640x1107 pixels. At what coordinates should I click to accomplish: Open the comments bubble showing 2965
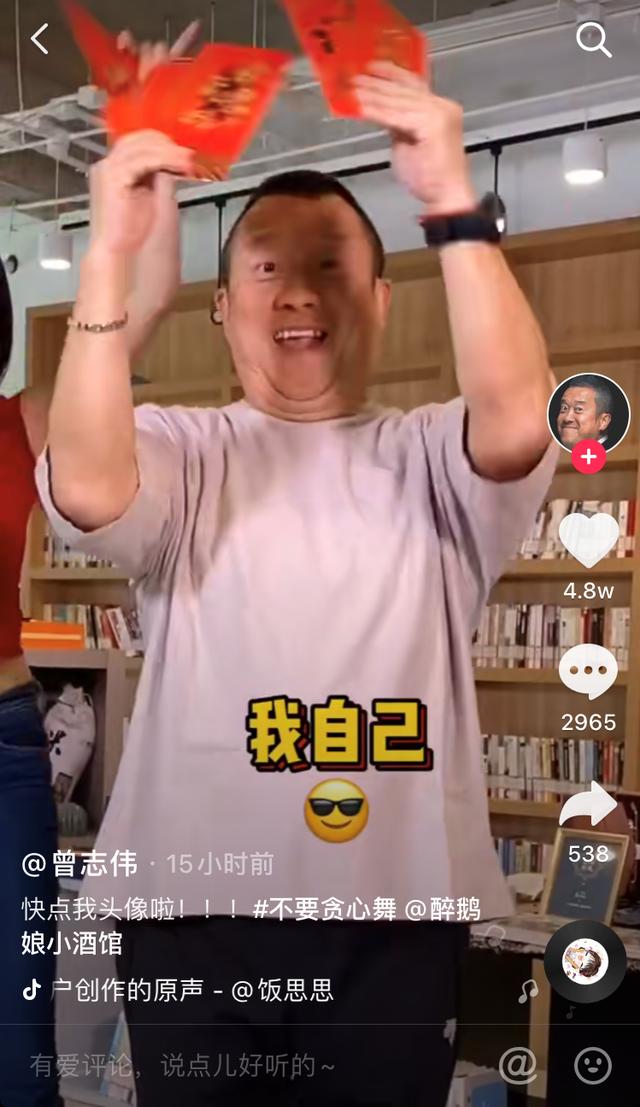[x=588, y=671]
